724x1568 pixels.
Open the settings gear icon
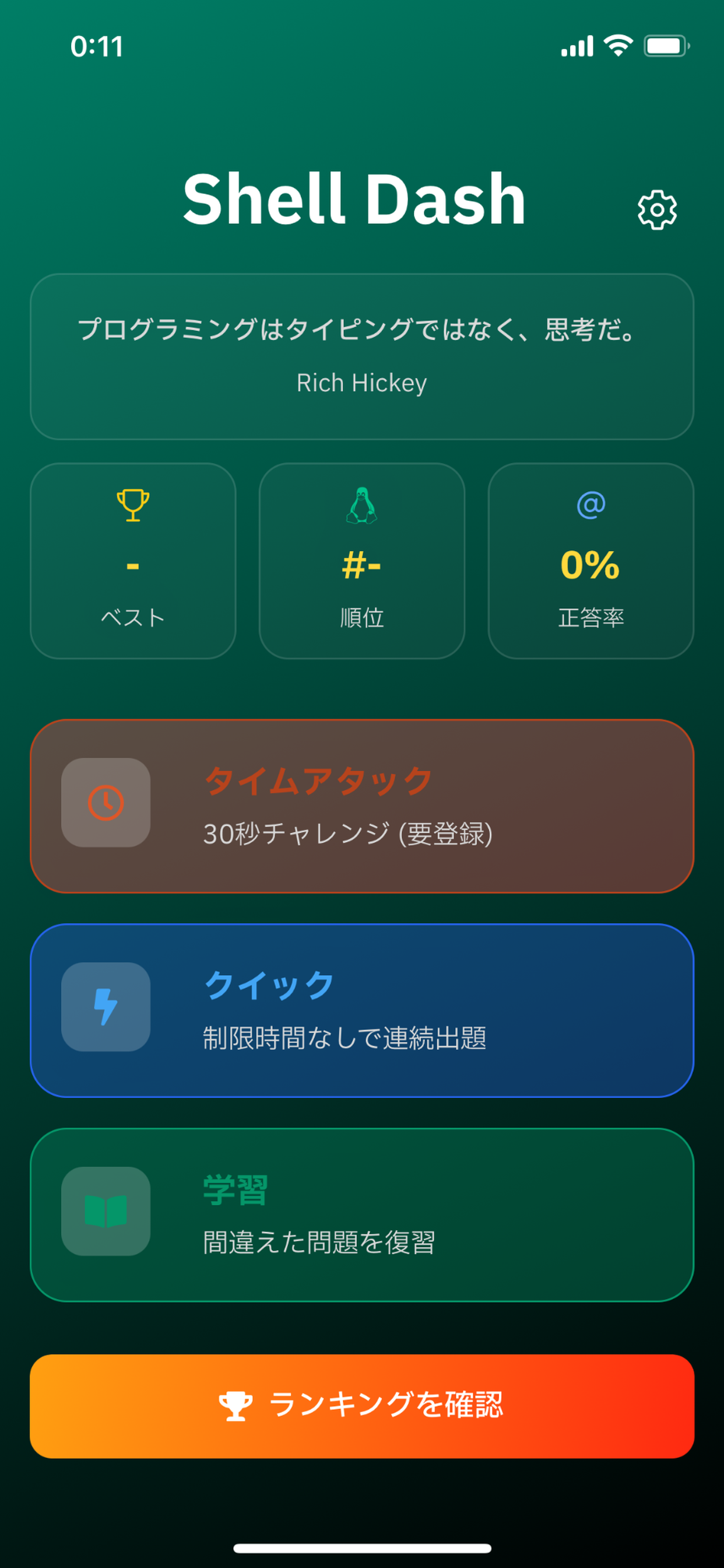[656, 210]
